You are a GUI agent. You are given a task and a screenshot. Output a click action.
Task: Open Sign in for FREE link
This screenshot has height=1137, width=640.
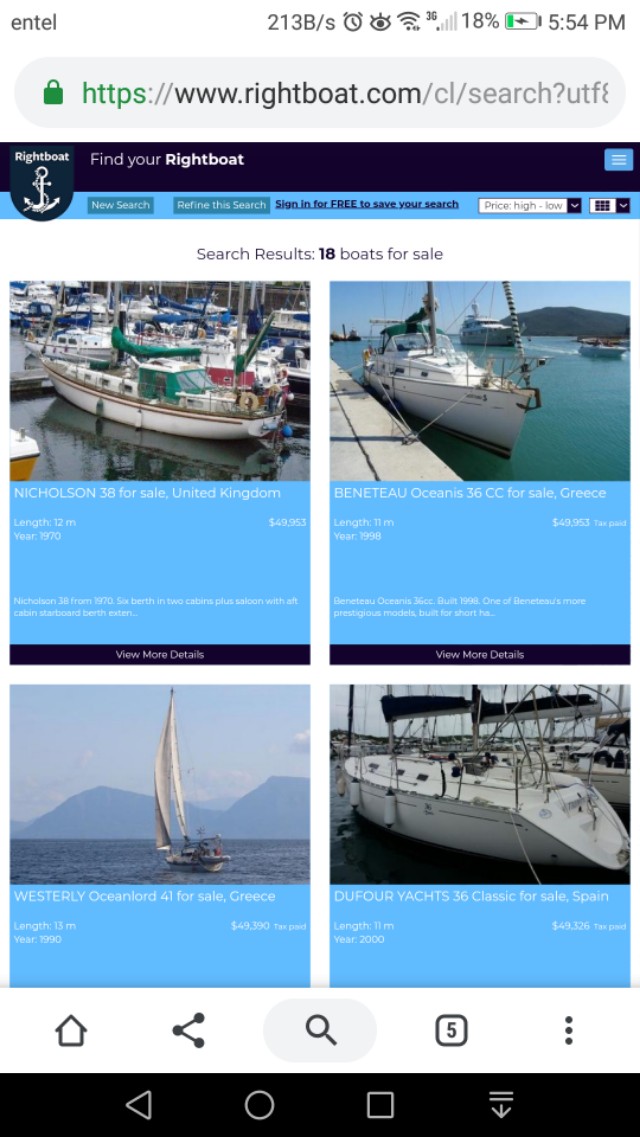click(366, 204)
